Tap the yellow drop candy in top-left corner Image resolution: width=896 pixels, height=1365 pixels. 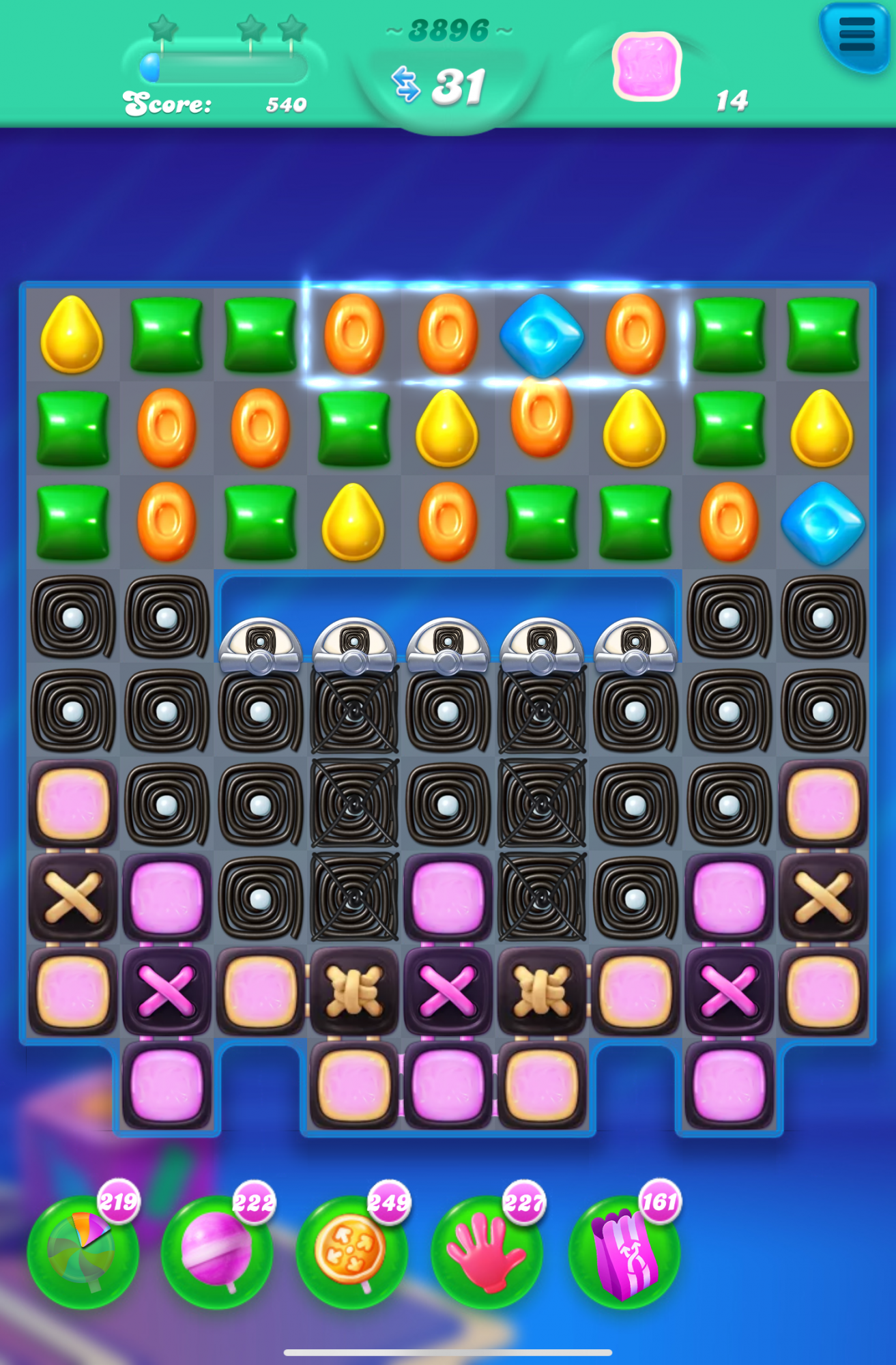tap(72, 334)
